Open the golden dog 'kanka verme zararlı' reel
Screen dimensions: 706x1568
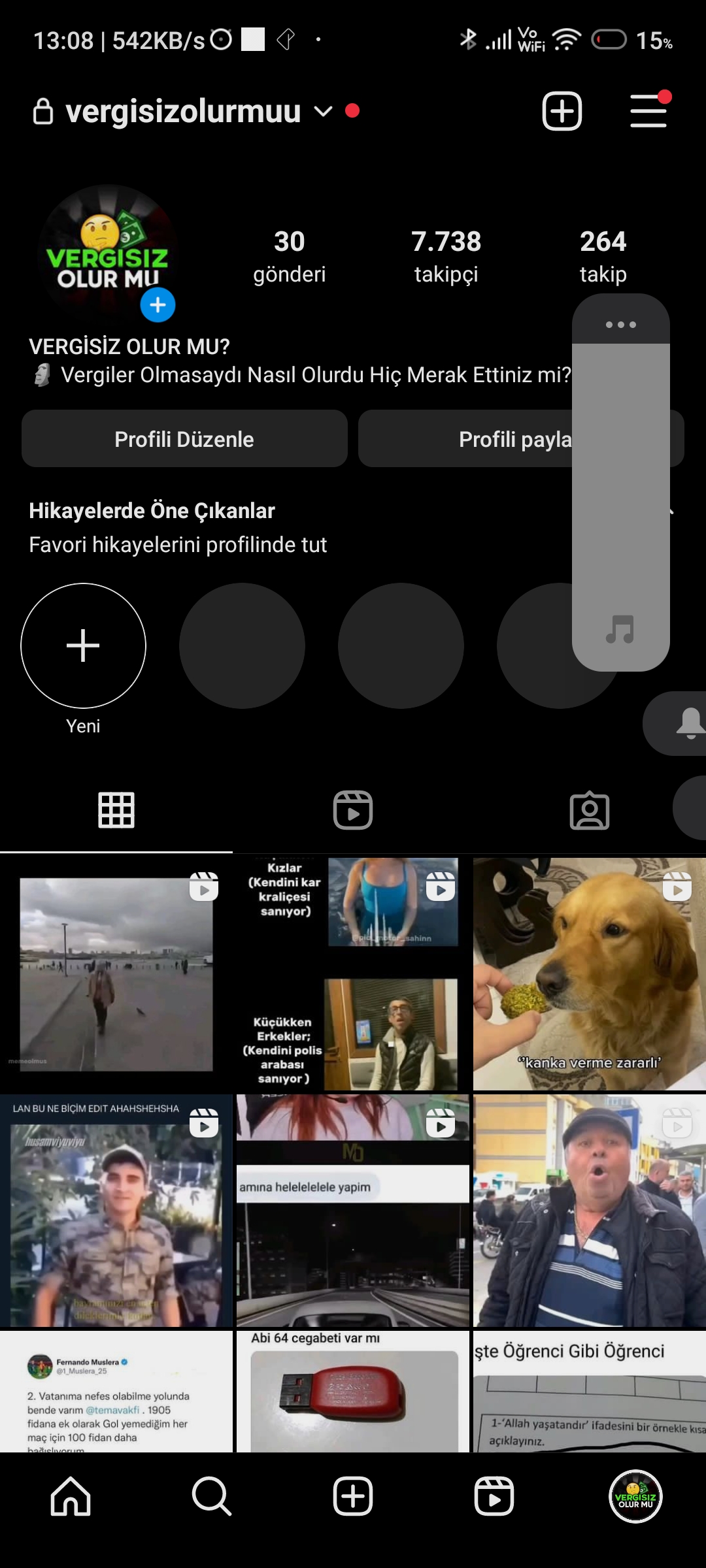pos(590,974)
